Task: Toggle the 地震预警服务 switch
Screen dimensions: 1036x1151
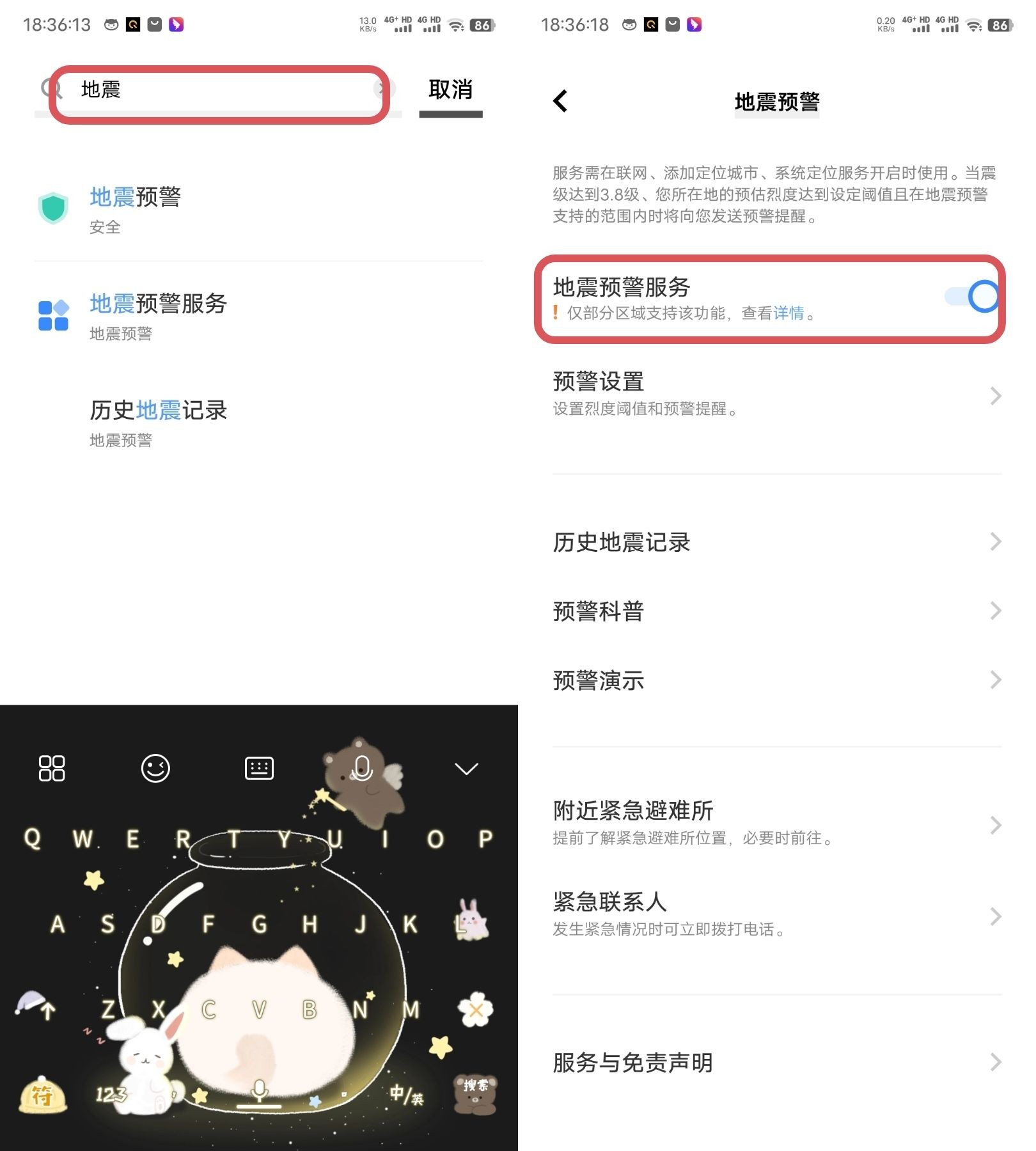Action: 972,297
